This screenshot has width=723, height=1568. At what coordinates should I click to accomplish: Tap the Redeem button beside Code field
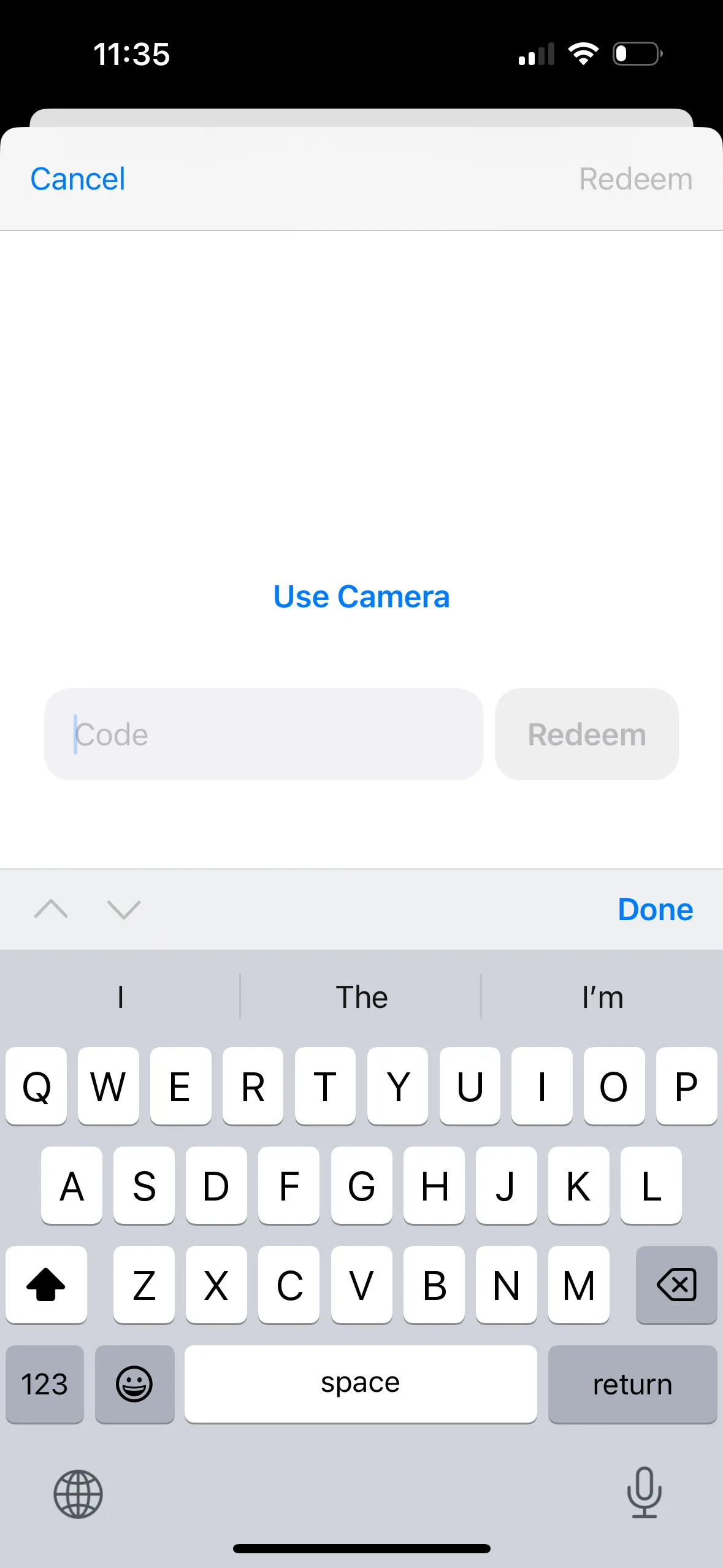(586, 734)
